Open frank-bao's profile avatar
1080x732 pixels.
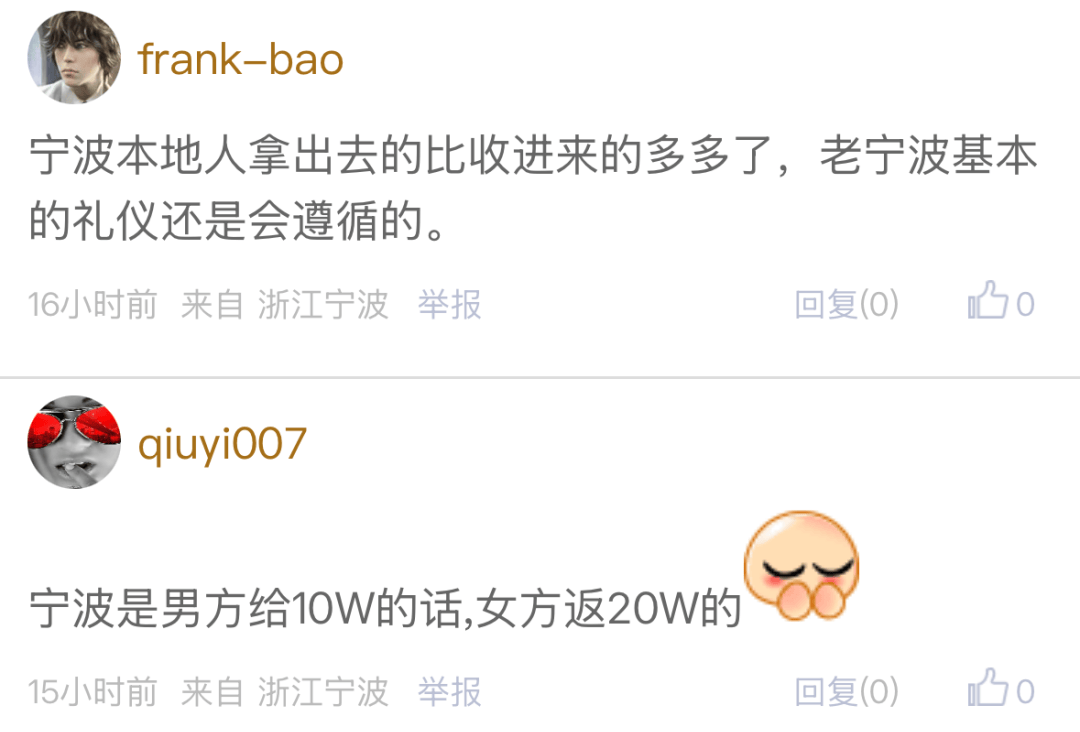coord(74,58)
